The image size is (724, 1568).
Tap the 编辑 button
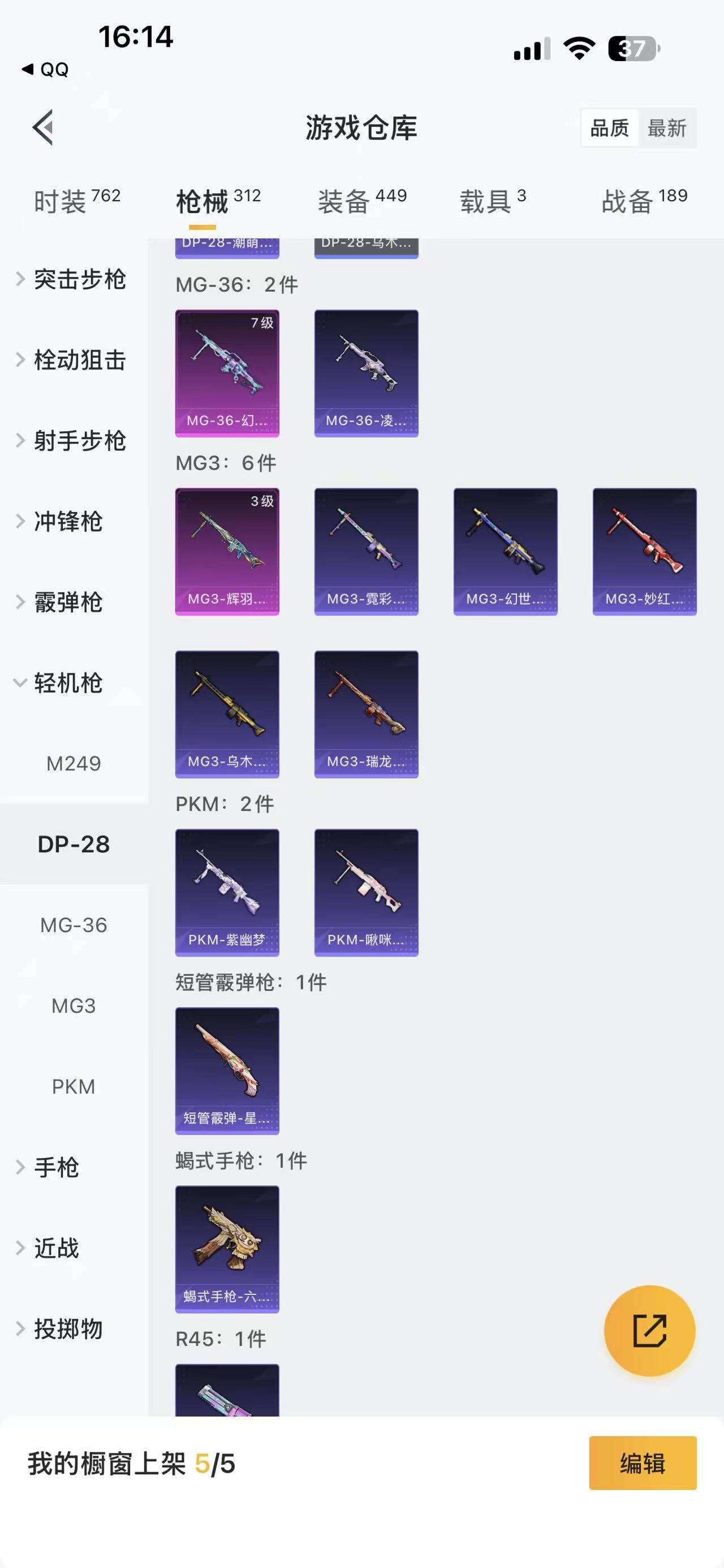643,1463
